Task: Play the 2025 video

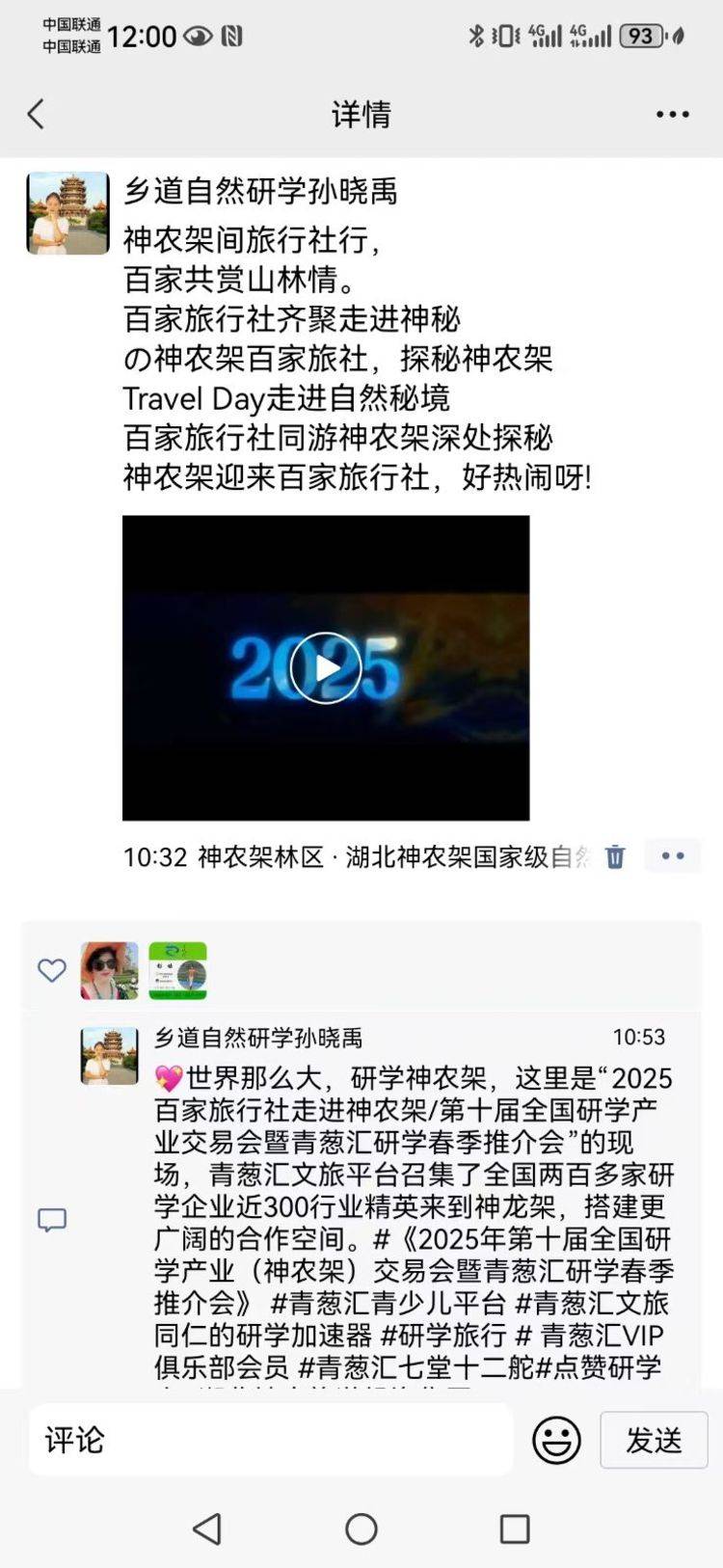Action: tap(326, 667)
